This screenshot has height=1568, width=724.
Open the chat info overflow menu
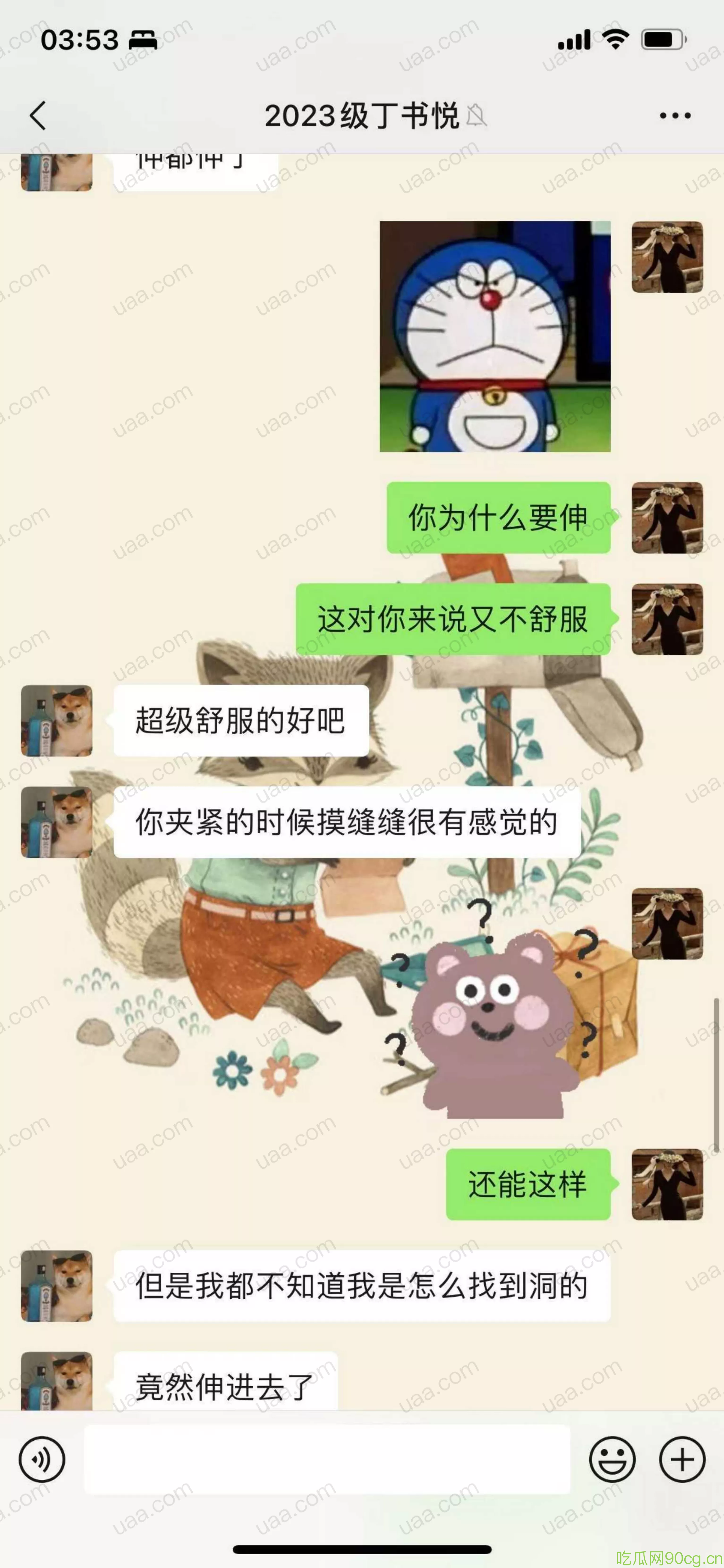click(675, 116)
